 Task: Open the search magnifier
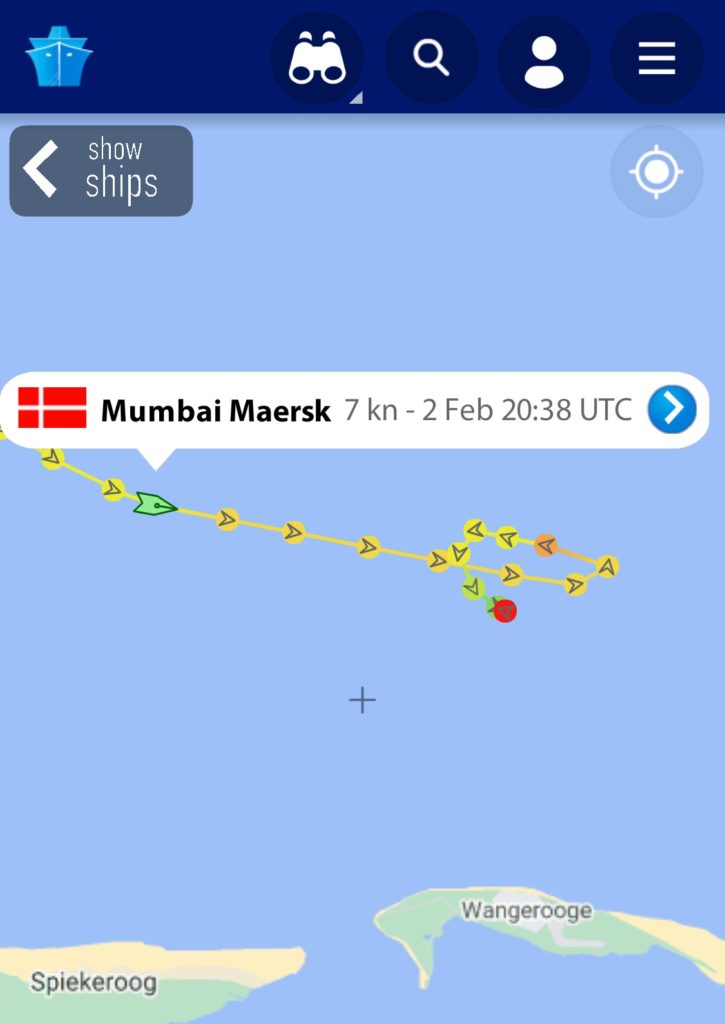431,59
